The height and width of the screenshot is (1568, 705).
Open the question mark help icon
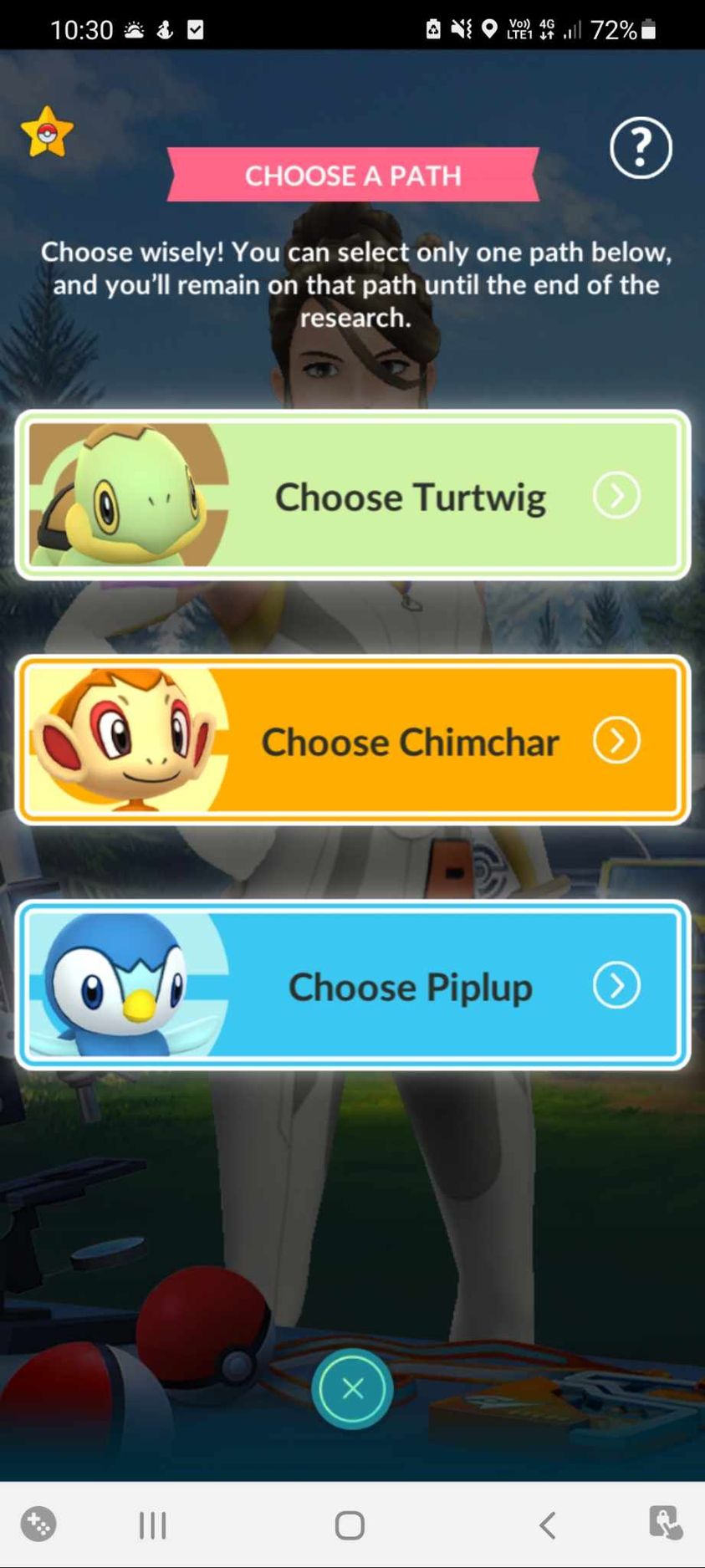640,148
